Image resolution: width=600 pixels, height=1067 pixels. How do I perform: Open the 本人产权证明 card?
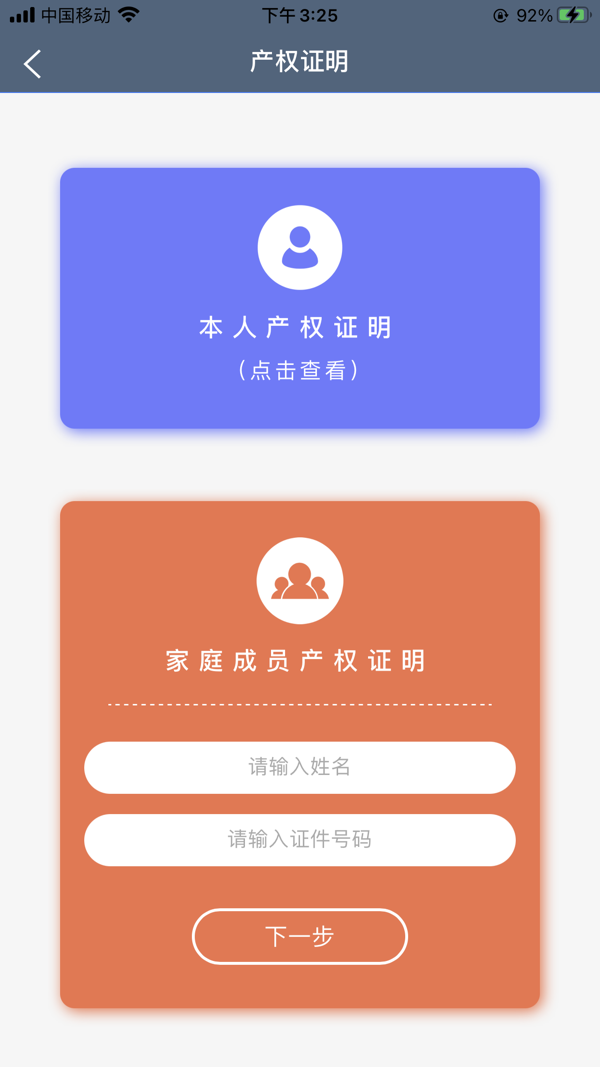[x=300, y=298]
